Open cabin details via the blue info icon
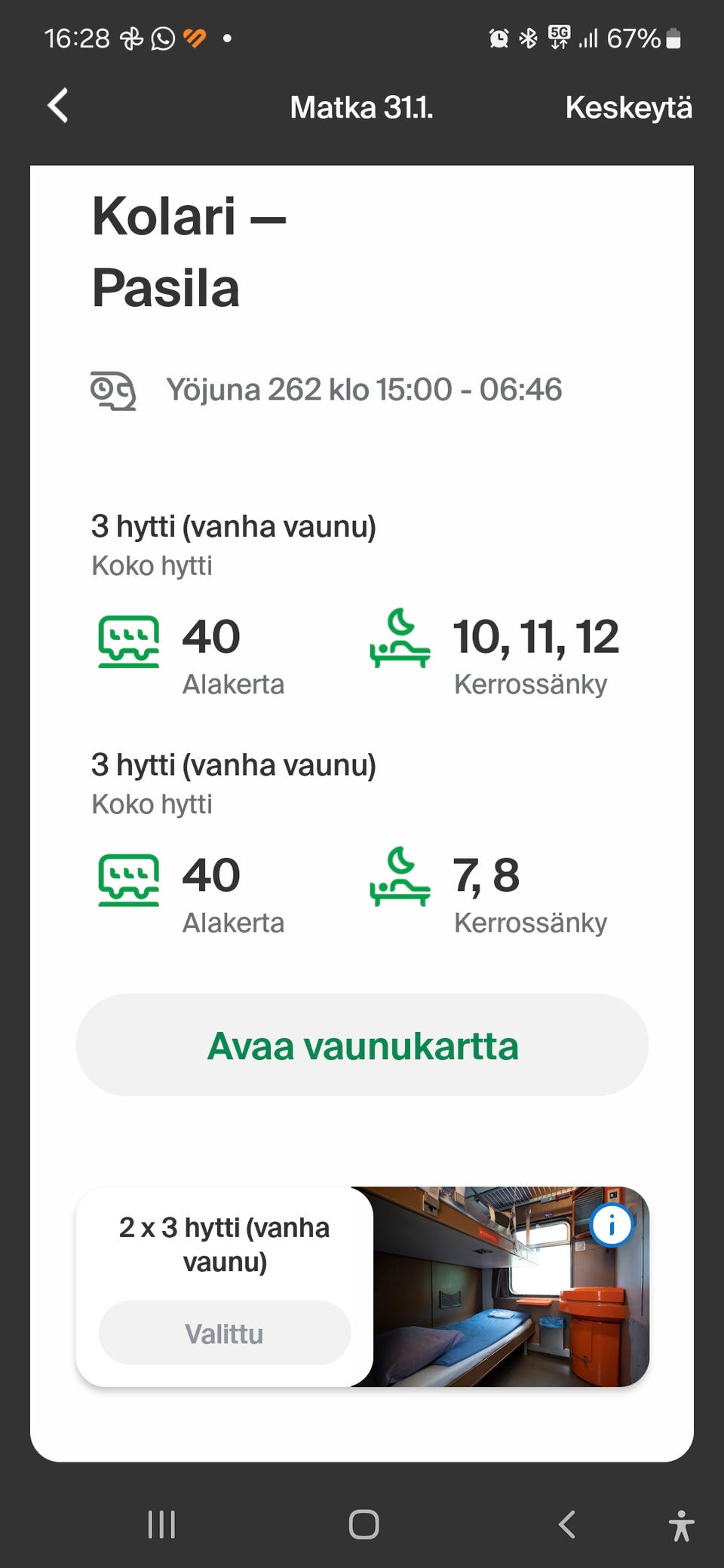The width and height of the screenshot is (724, 1568). pos(612,1225)
